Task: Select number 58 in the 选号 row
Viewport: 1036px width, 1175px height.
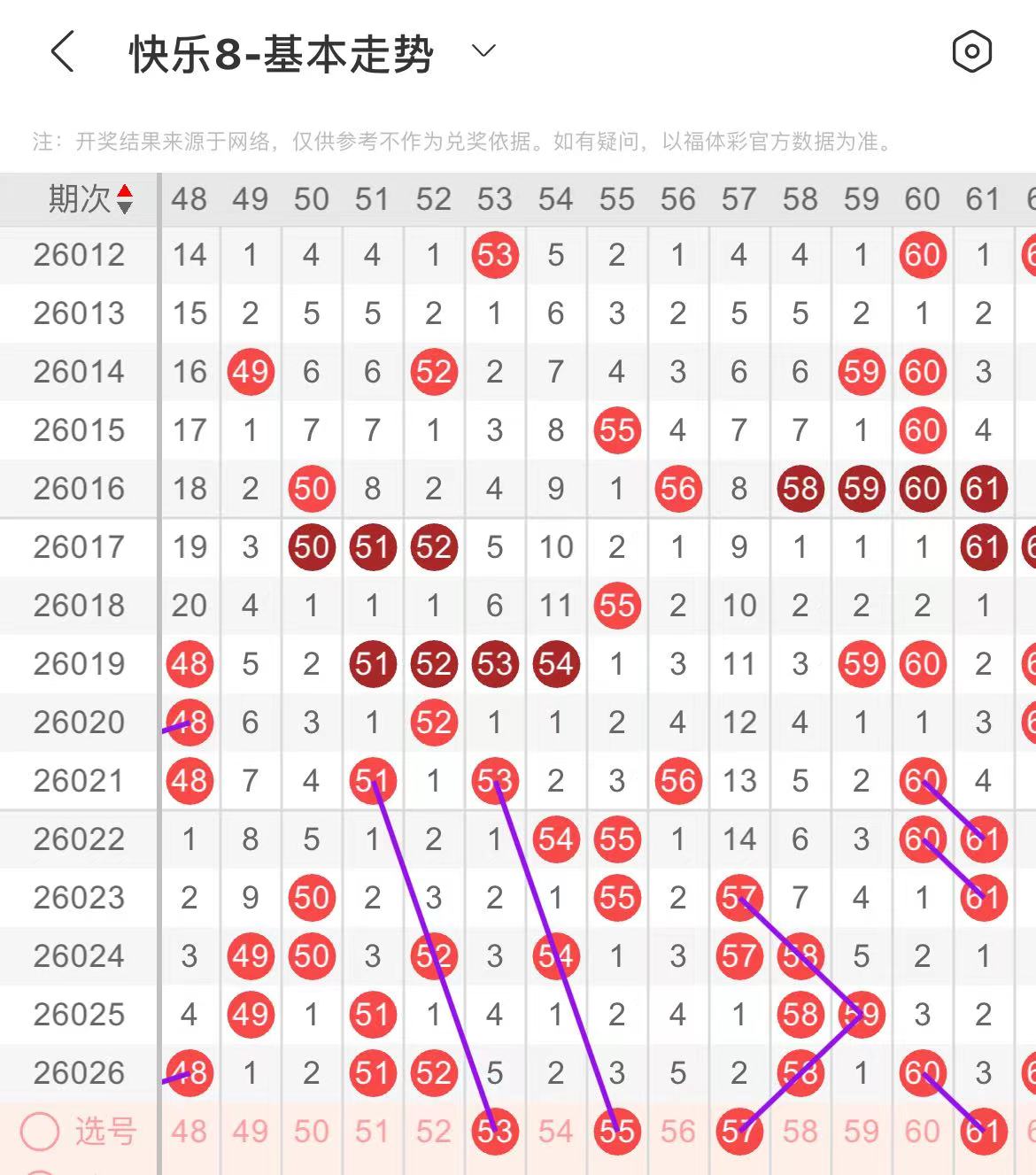Action: coord(800,1132)
